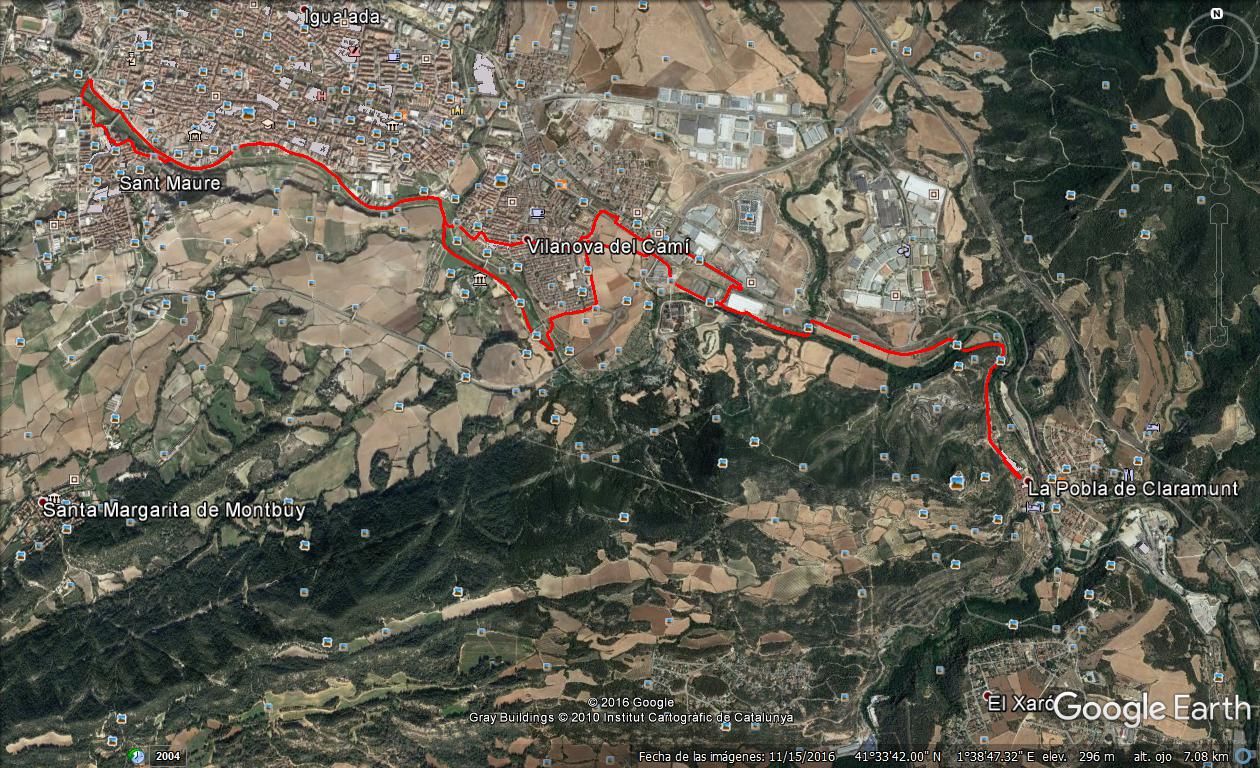Select the Santa Margarita de Montbuy label
The image size is (1260, 768).
point(174,510)
